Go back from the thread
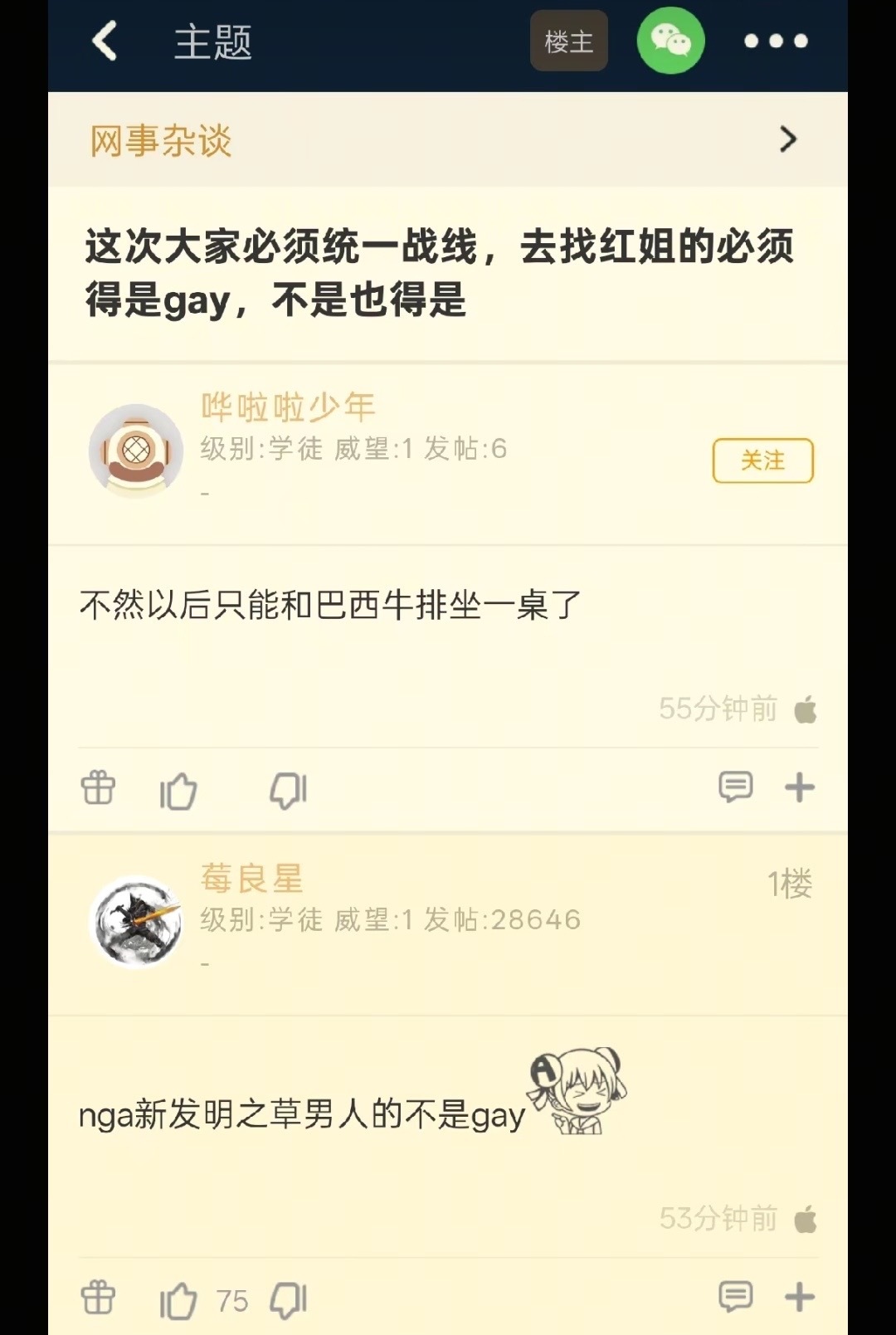Viewport: 896px width, 1335px height. pyautogui.click(x=105, y=41)
